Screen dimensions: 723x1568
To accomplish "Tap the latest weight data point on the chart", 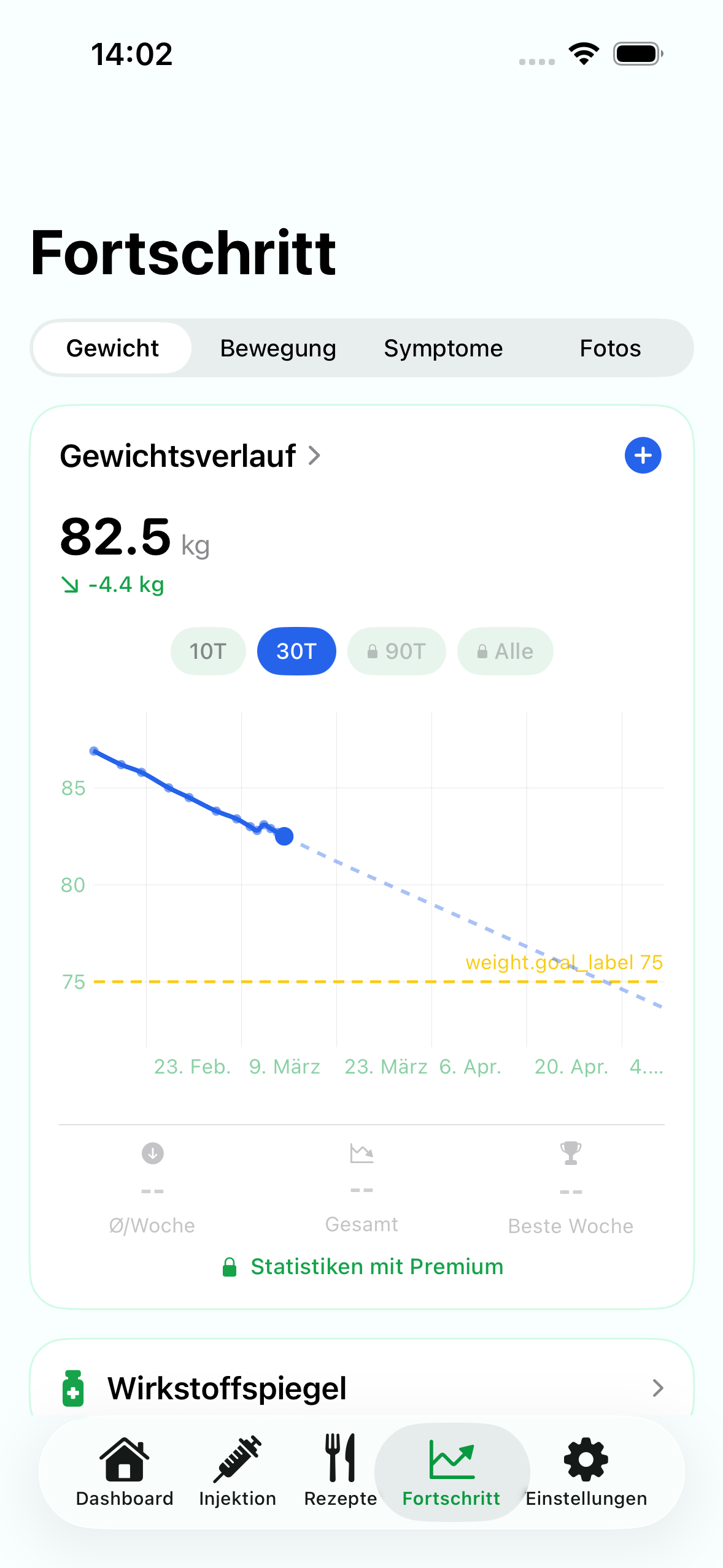I will (284, 835).
